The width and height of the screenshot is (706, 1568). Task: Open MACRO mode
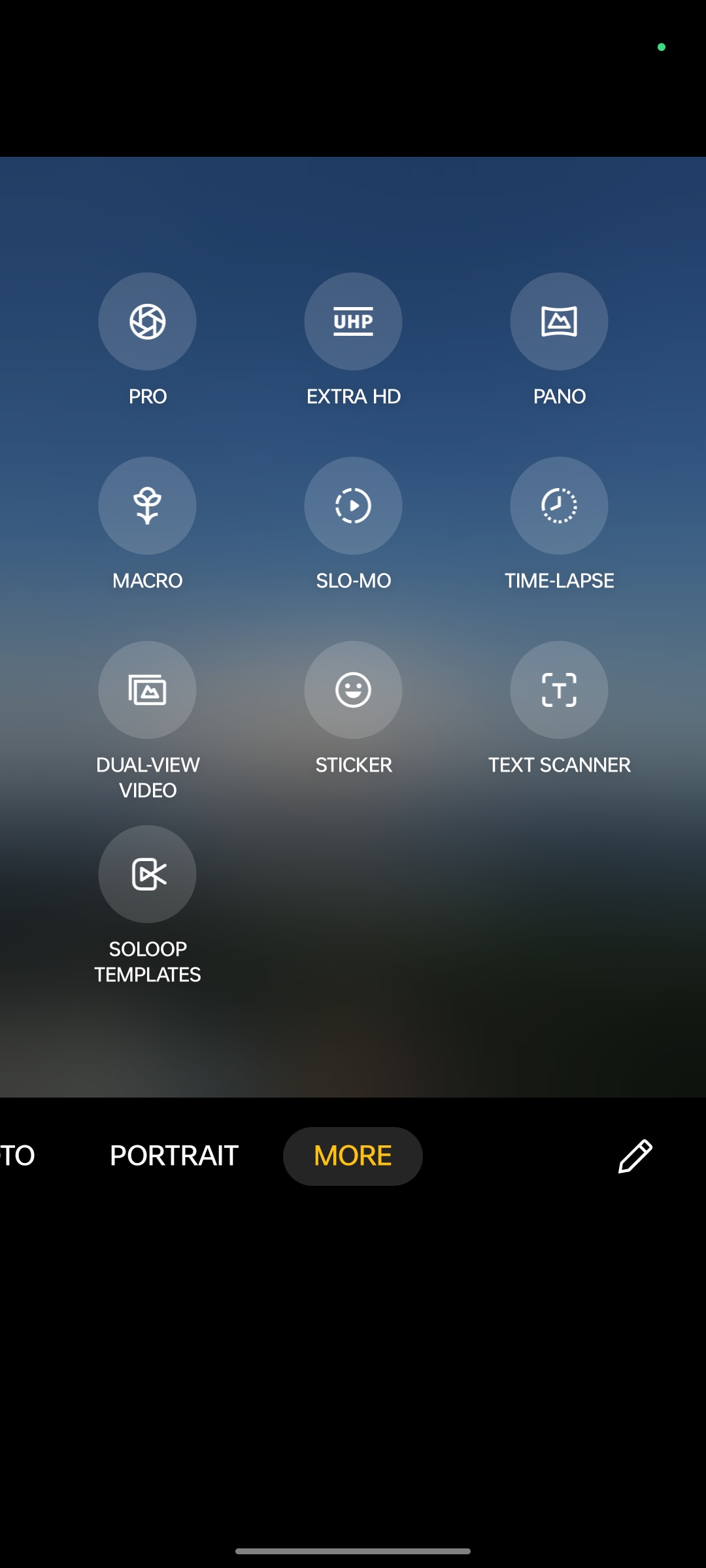click(x=147, y=506)
